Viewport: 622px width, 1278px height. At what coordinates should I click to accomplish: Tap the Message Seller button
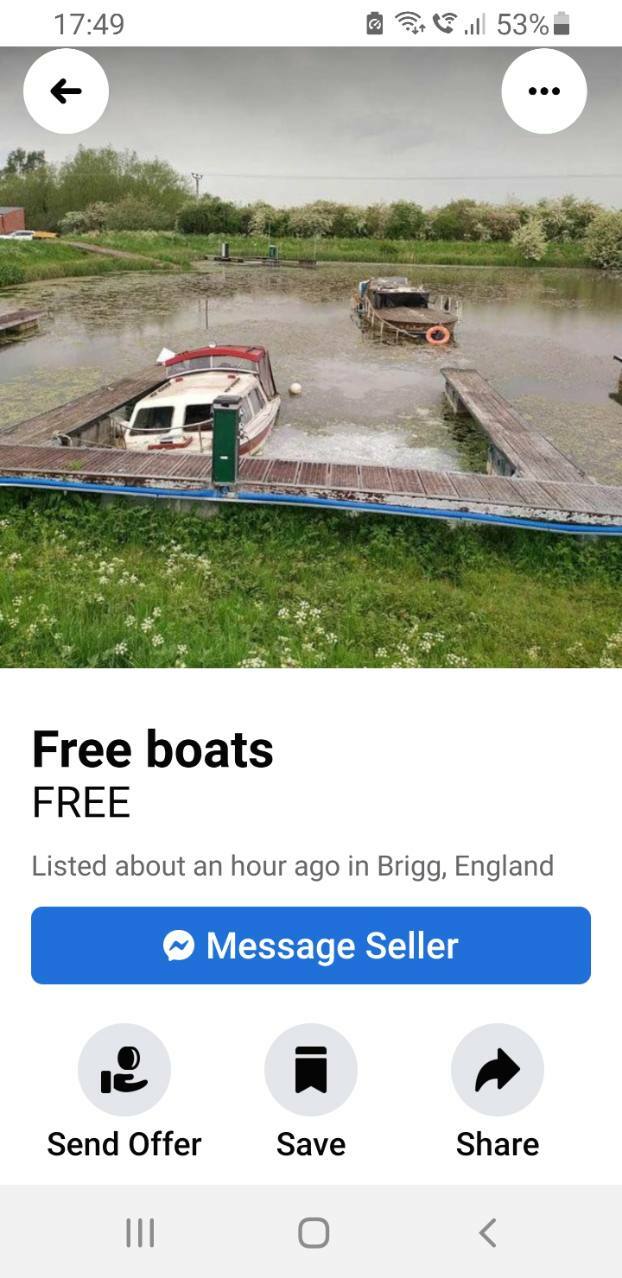[311, 945]
